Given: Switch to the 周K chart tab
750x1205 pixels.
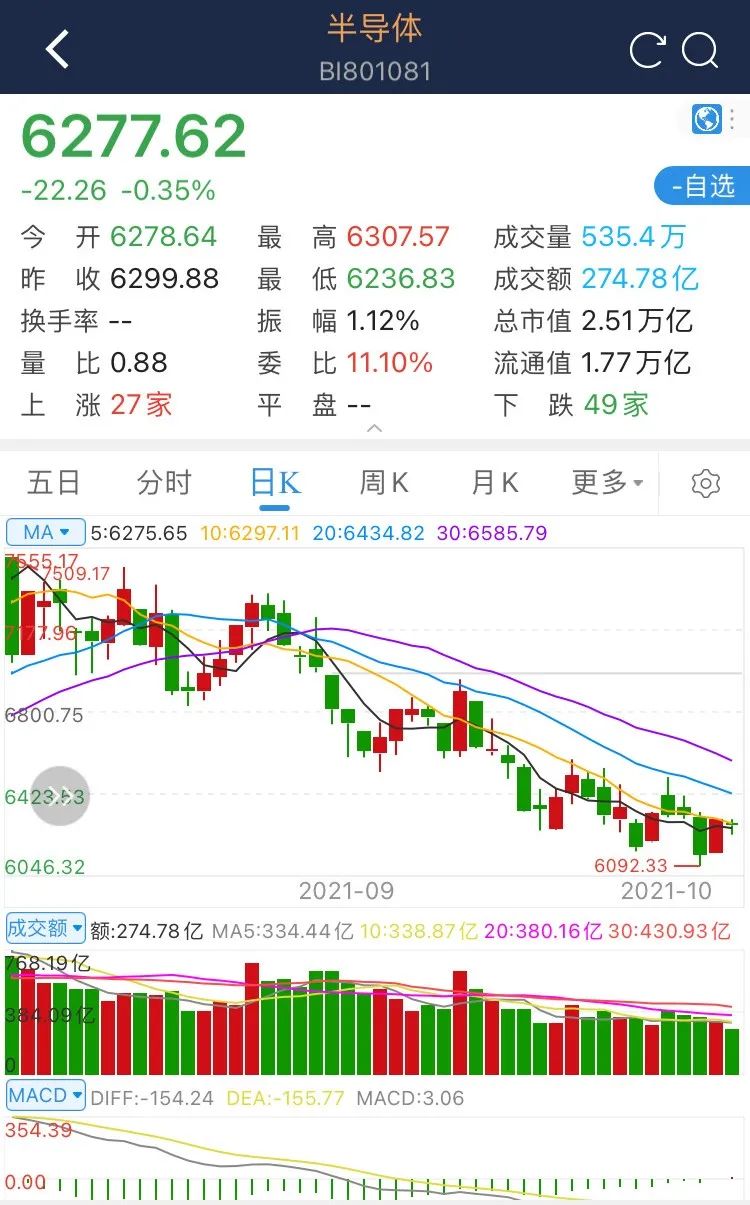Looking at the screenshot, I should pyautogui.click(x=385, y=483).
